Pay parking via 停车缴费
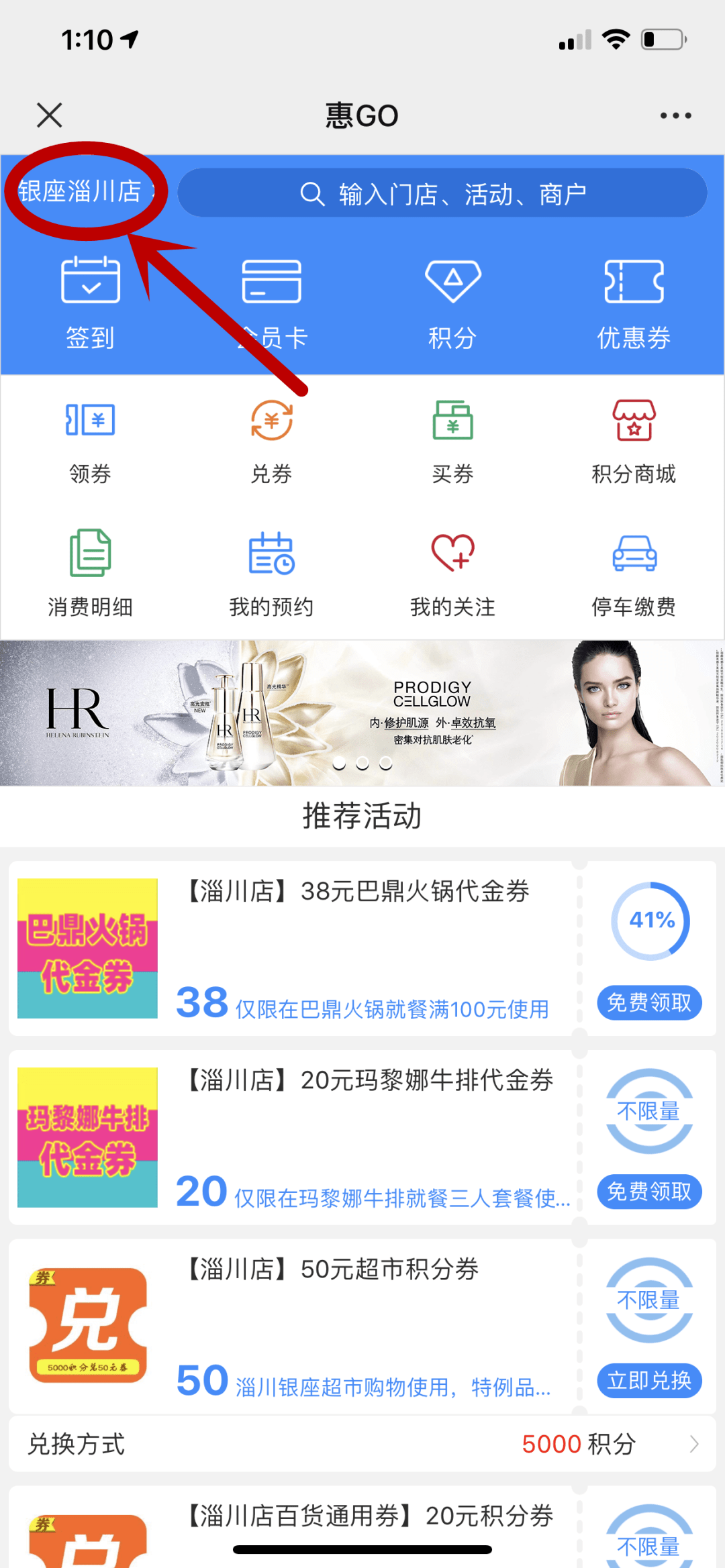 pyautogui.click(x=634, y=572)
